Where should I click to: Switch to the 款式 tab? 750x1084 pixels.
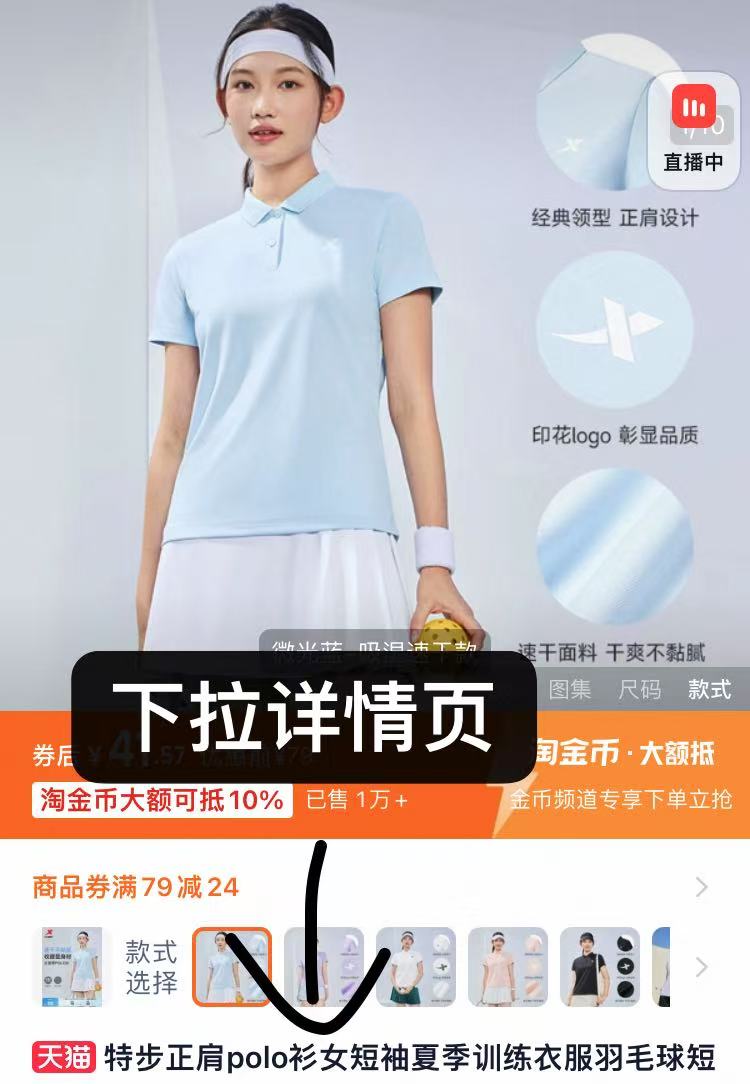pyautogui.click(x=709, y=689)
